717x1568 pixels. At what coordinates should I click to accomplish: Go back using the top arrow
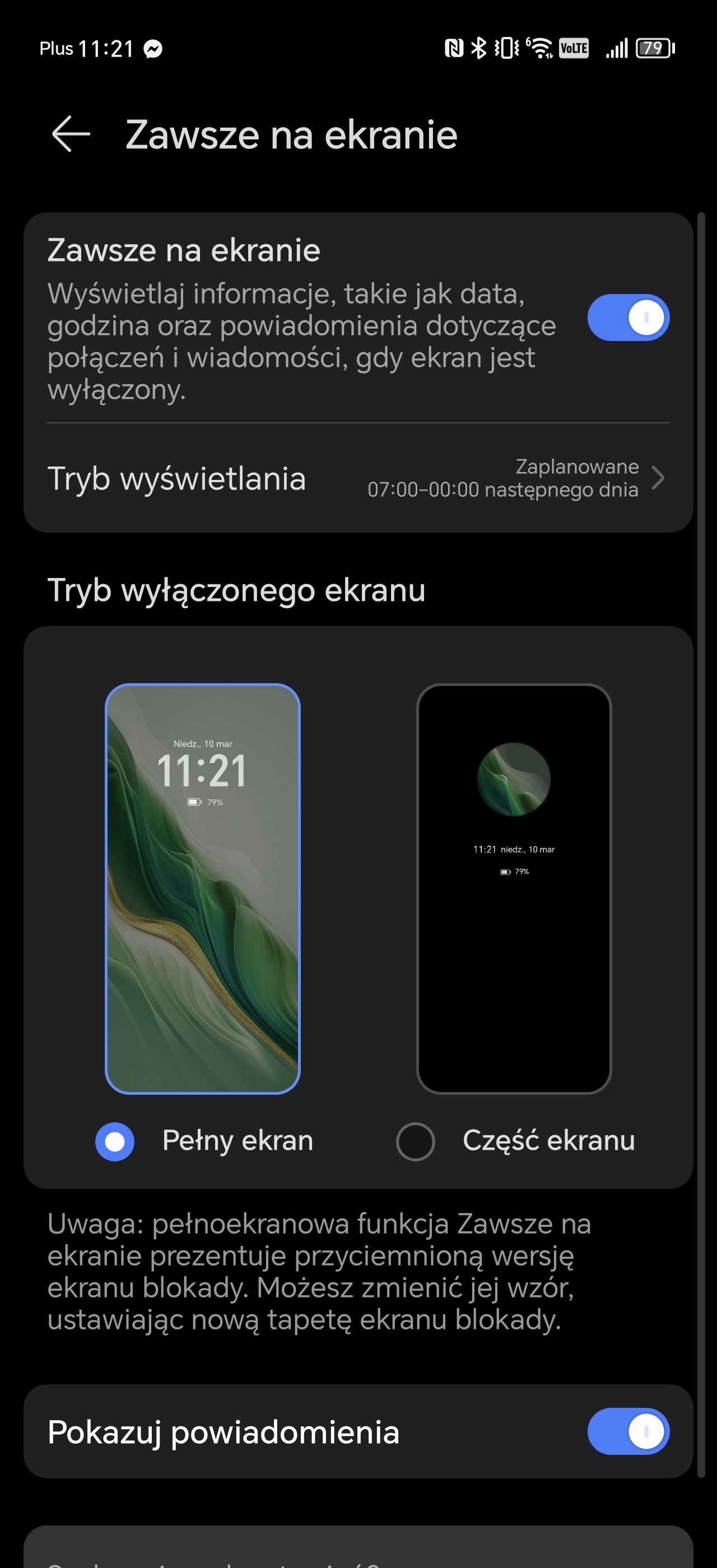71,134
